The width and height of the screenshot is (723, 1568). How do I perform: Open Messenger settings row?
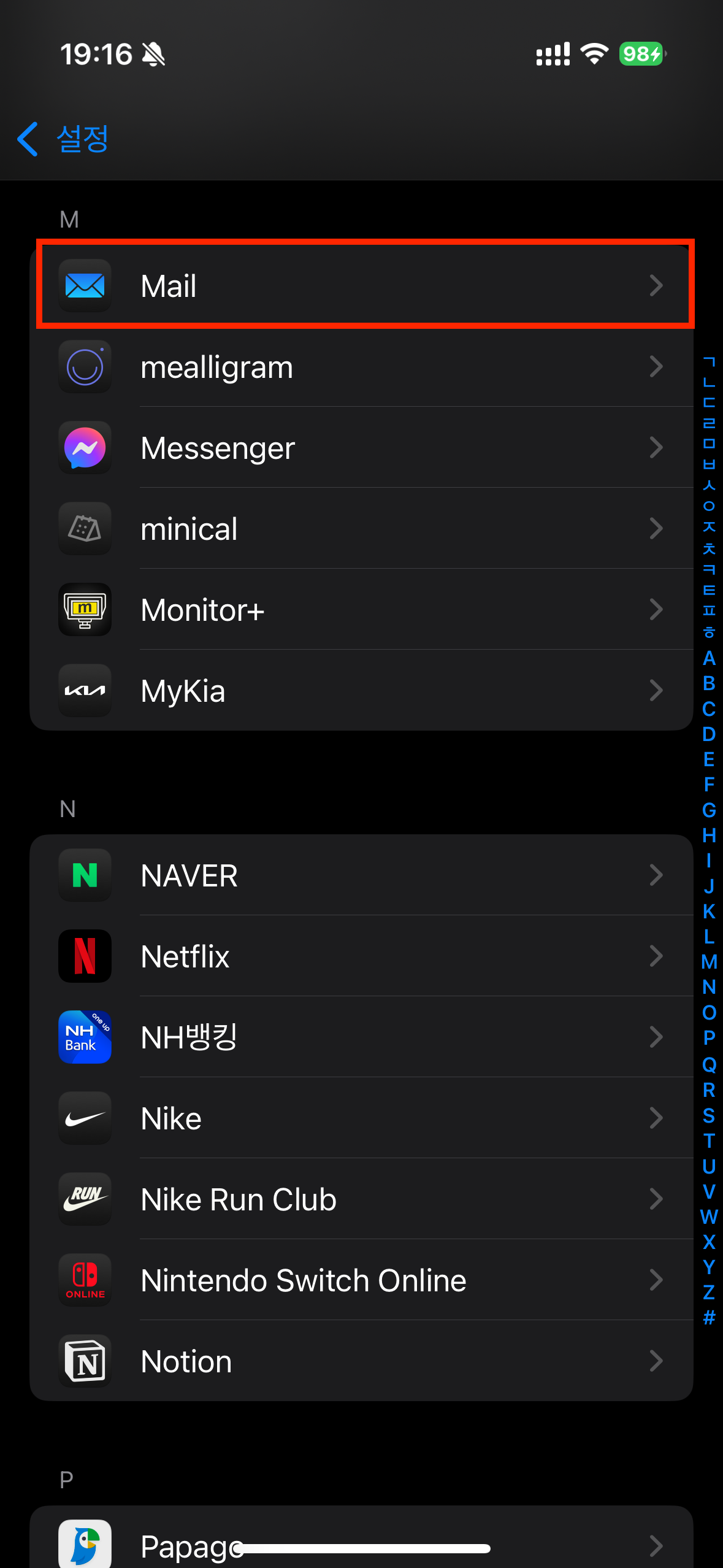pyautogui.click(x=362, y=447)
